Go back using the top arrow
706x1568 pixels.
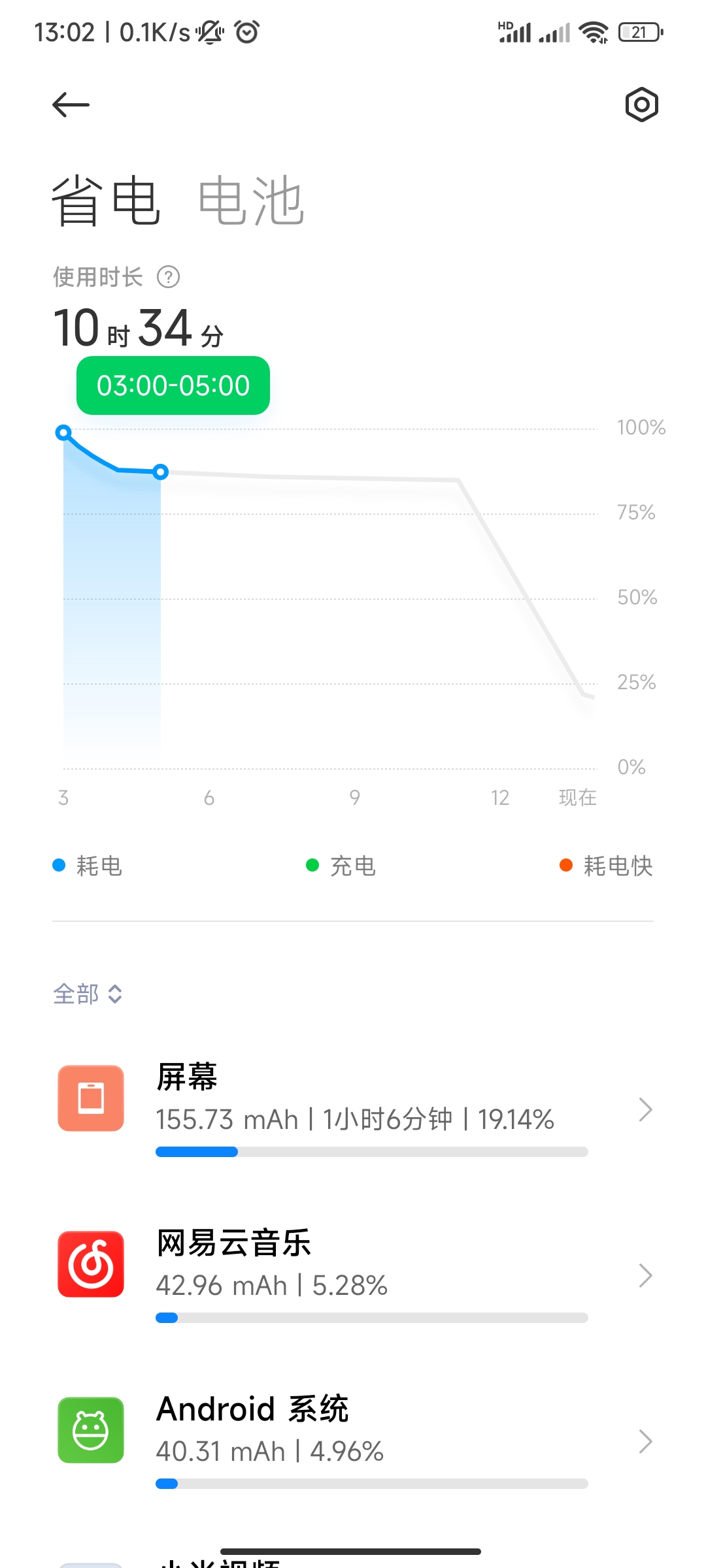click(71, 105)
